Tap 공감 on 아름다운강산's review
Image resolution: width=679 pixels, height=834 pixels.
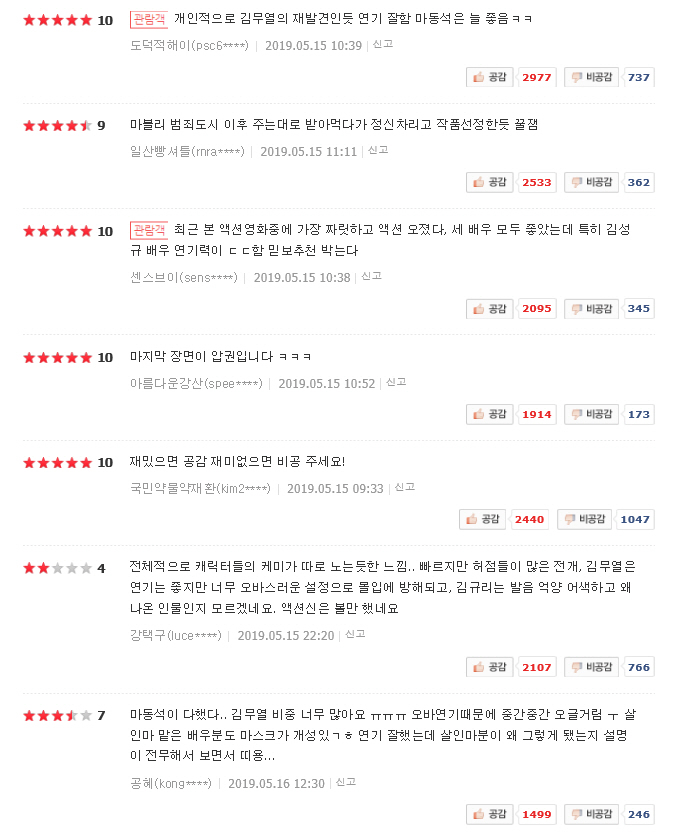pos(490,414)
